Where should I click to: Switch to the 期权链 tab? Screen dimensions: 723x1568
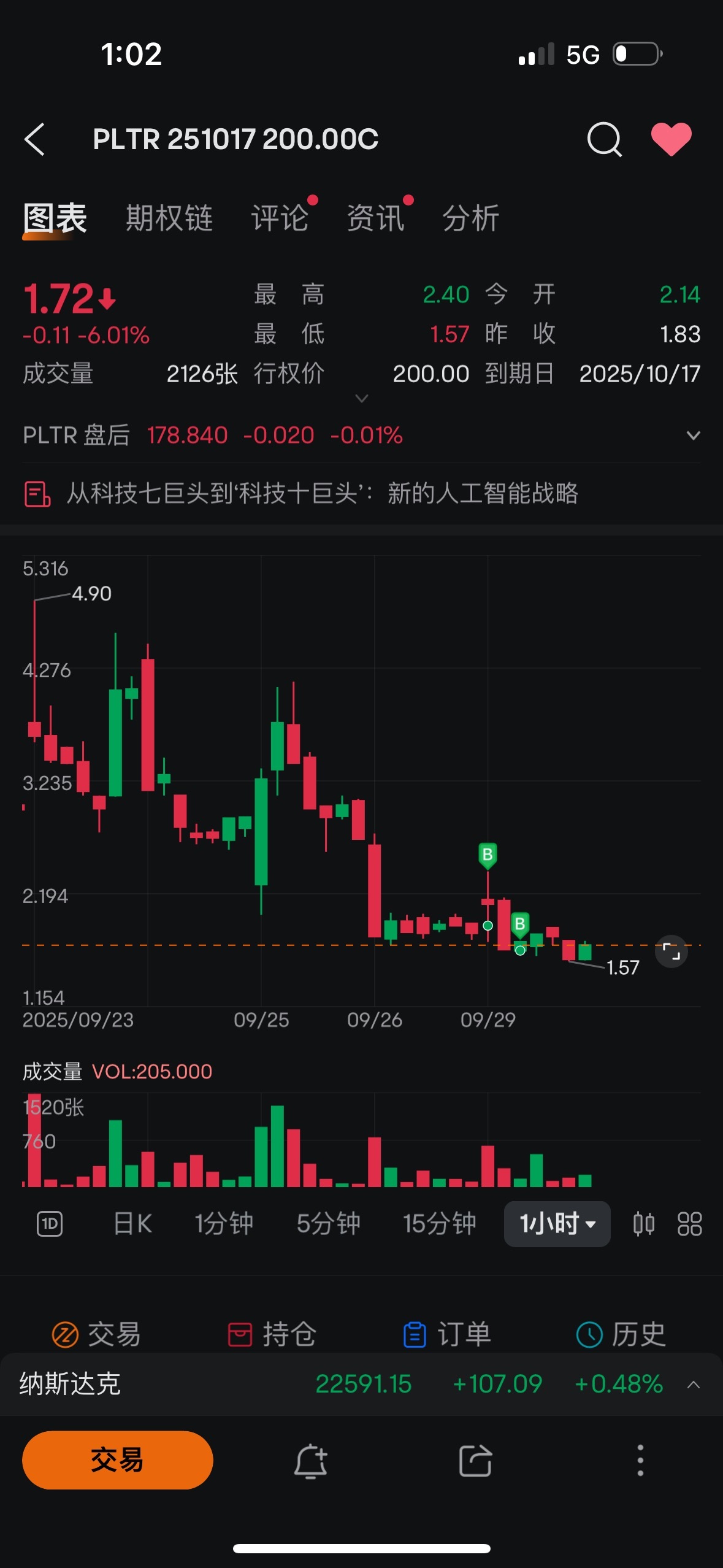(169, 218)
